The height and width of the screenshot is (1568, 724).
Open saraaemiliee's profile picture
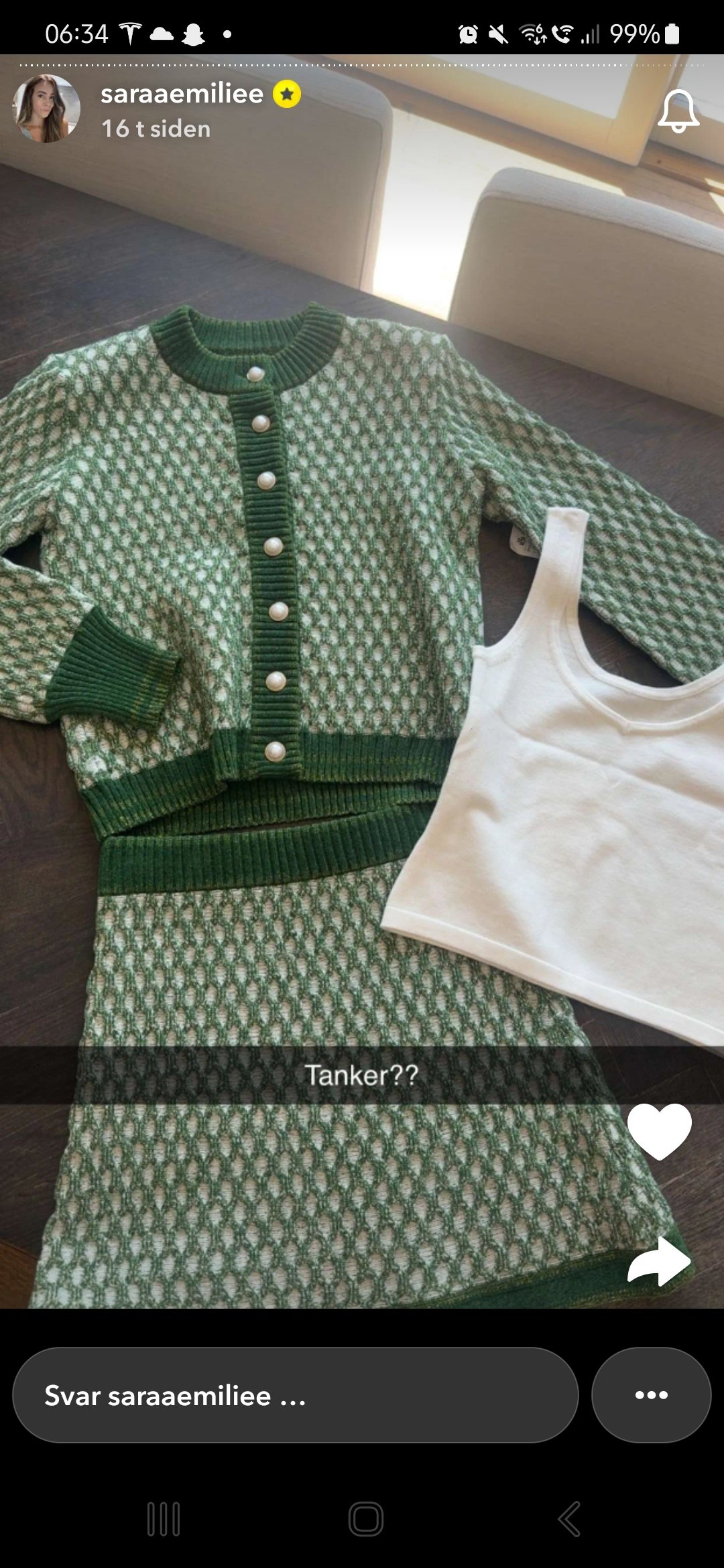(46, 109)
